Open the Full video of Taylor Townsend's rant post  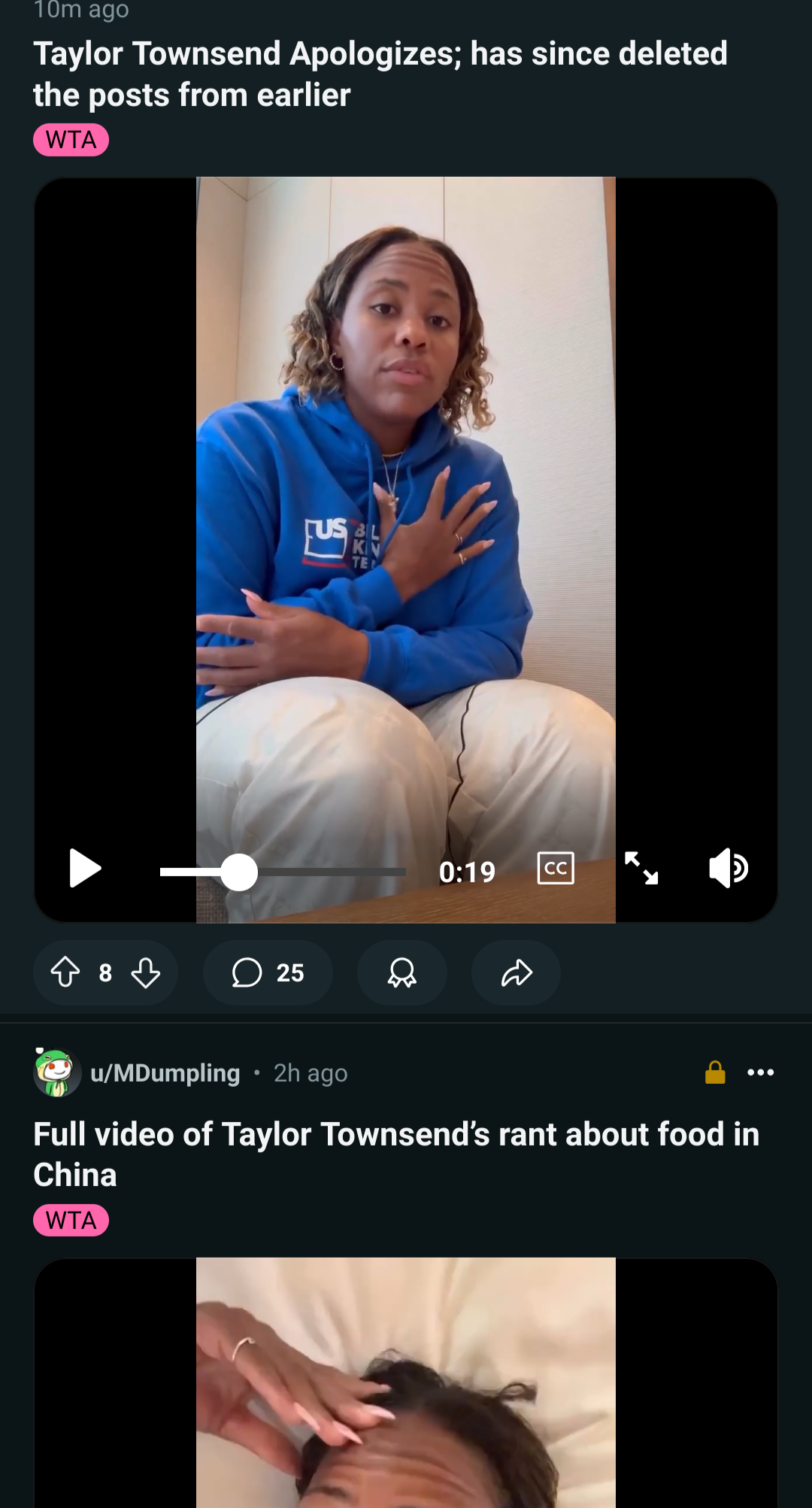[396, 1155]
